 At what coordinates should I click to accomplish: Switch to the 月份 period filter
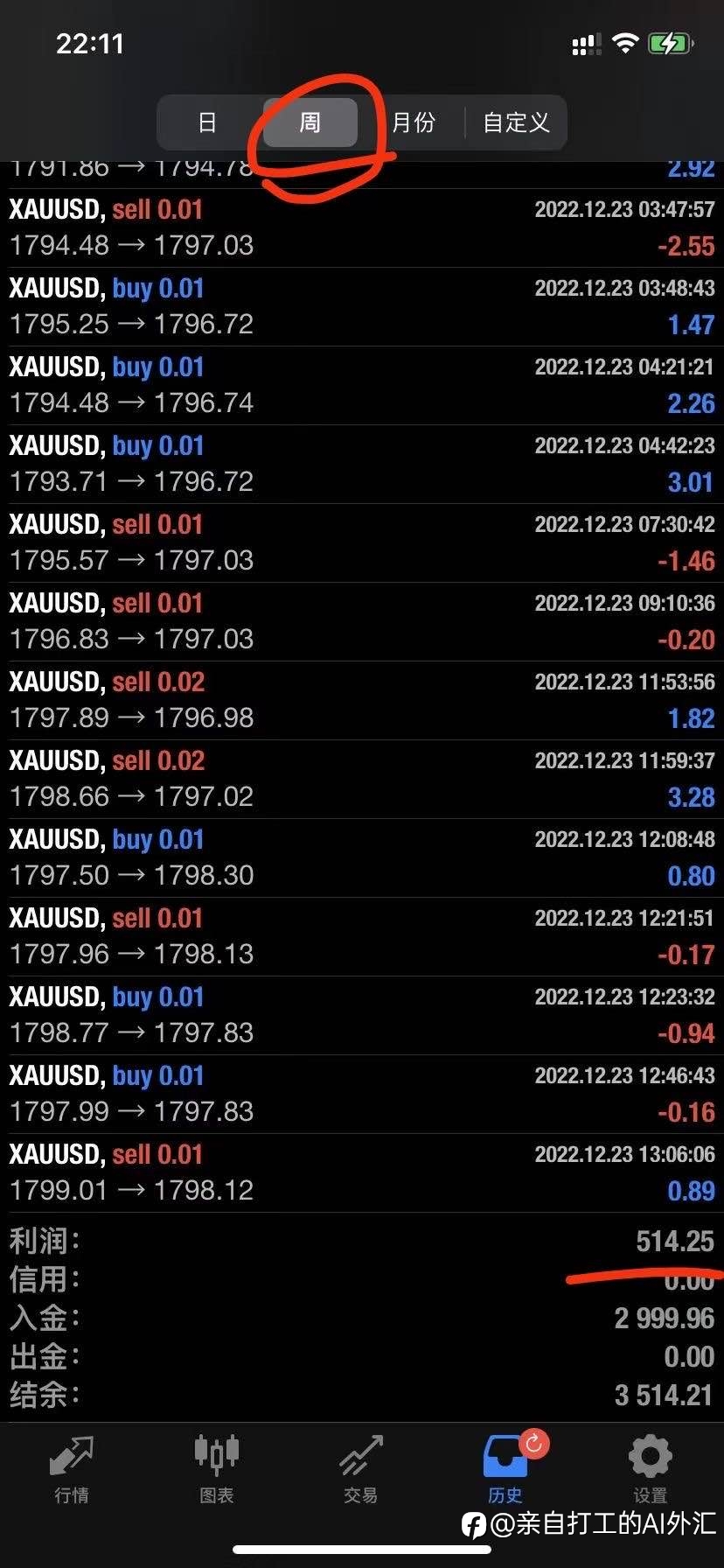click(x=413, y=122)
